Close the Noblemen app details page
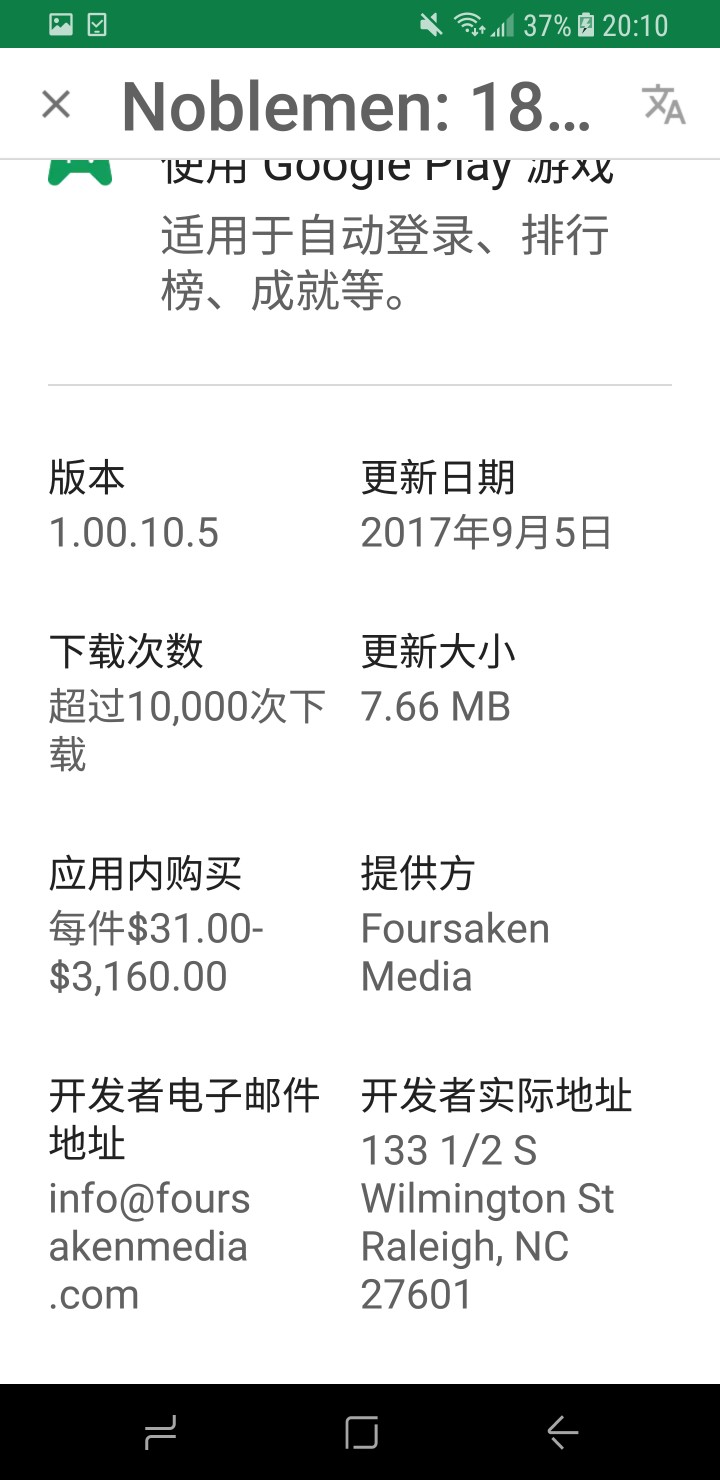720x1480 pixels. click(56, 104)
